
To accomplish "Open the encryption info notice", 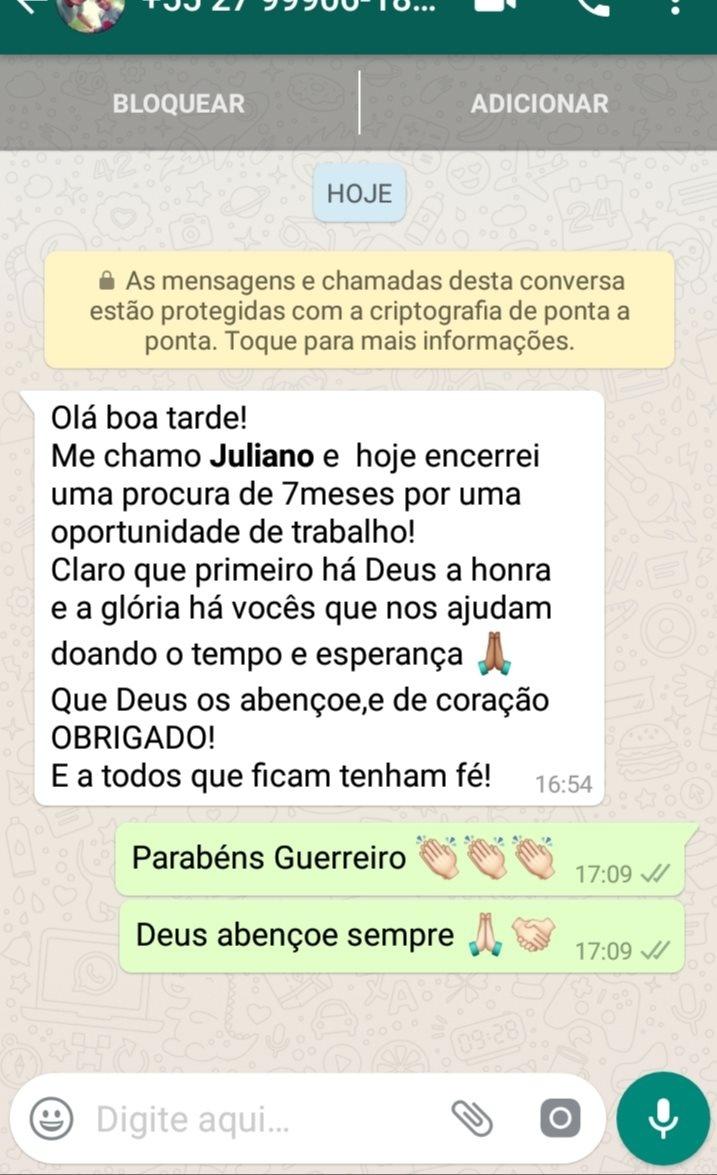I will pos(359,310).
